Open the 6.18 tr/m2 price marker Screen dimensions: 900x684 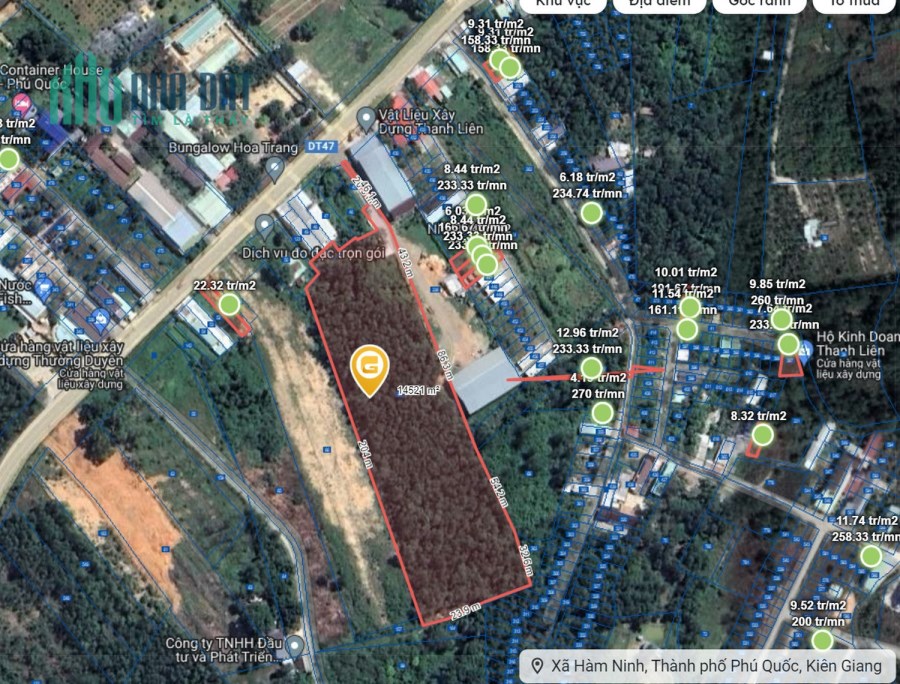pos(592,212)
